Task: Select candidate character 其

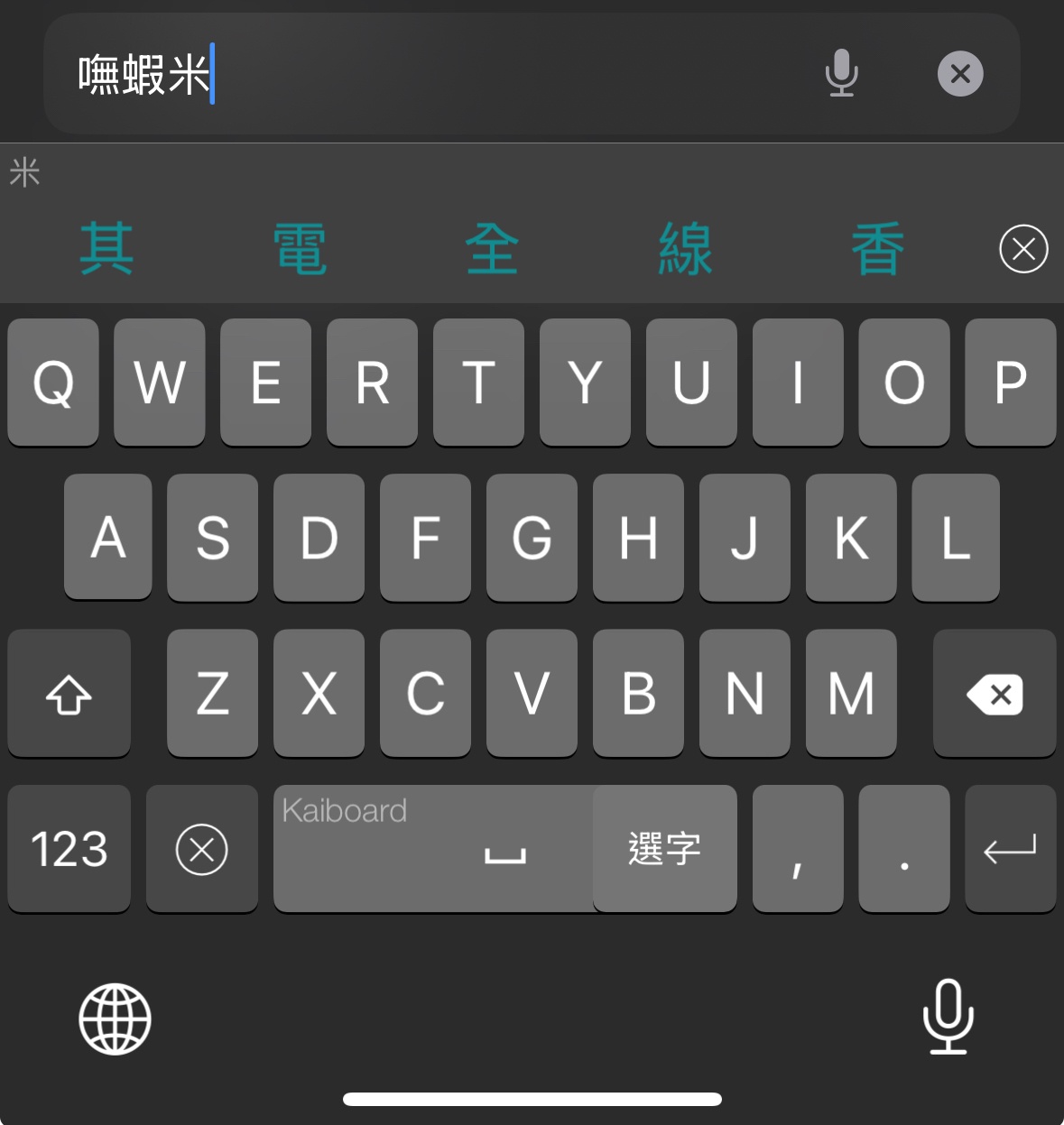Action: point(106,249)
